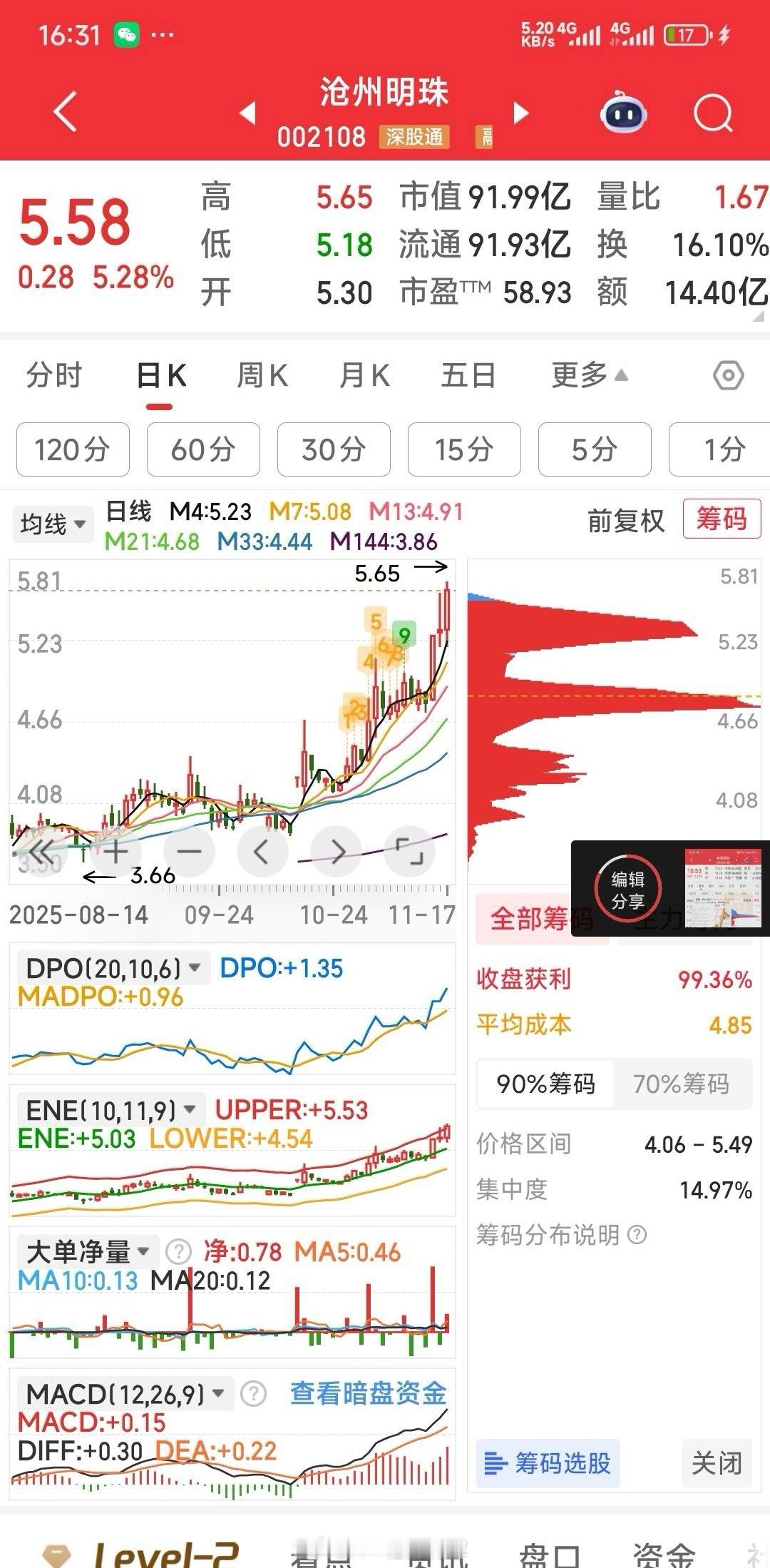Image resolution: width=770 pixels, height=1568 pixels.
Task: Open chart settings hexagon icon
Action: [728, 375]
